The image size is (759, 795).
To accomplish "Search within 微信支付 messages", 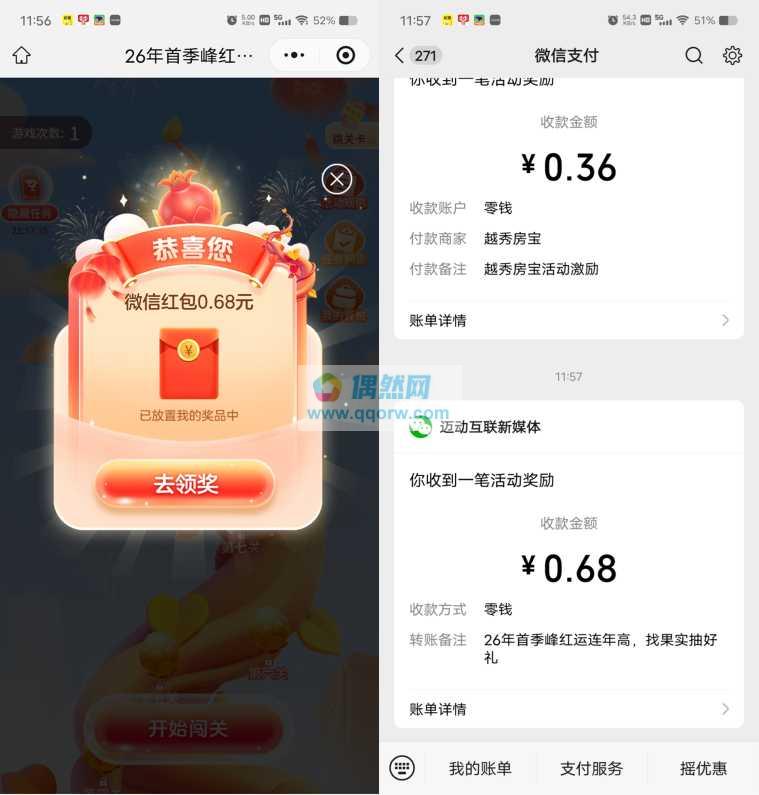I will point(694,56).
